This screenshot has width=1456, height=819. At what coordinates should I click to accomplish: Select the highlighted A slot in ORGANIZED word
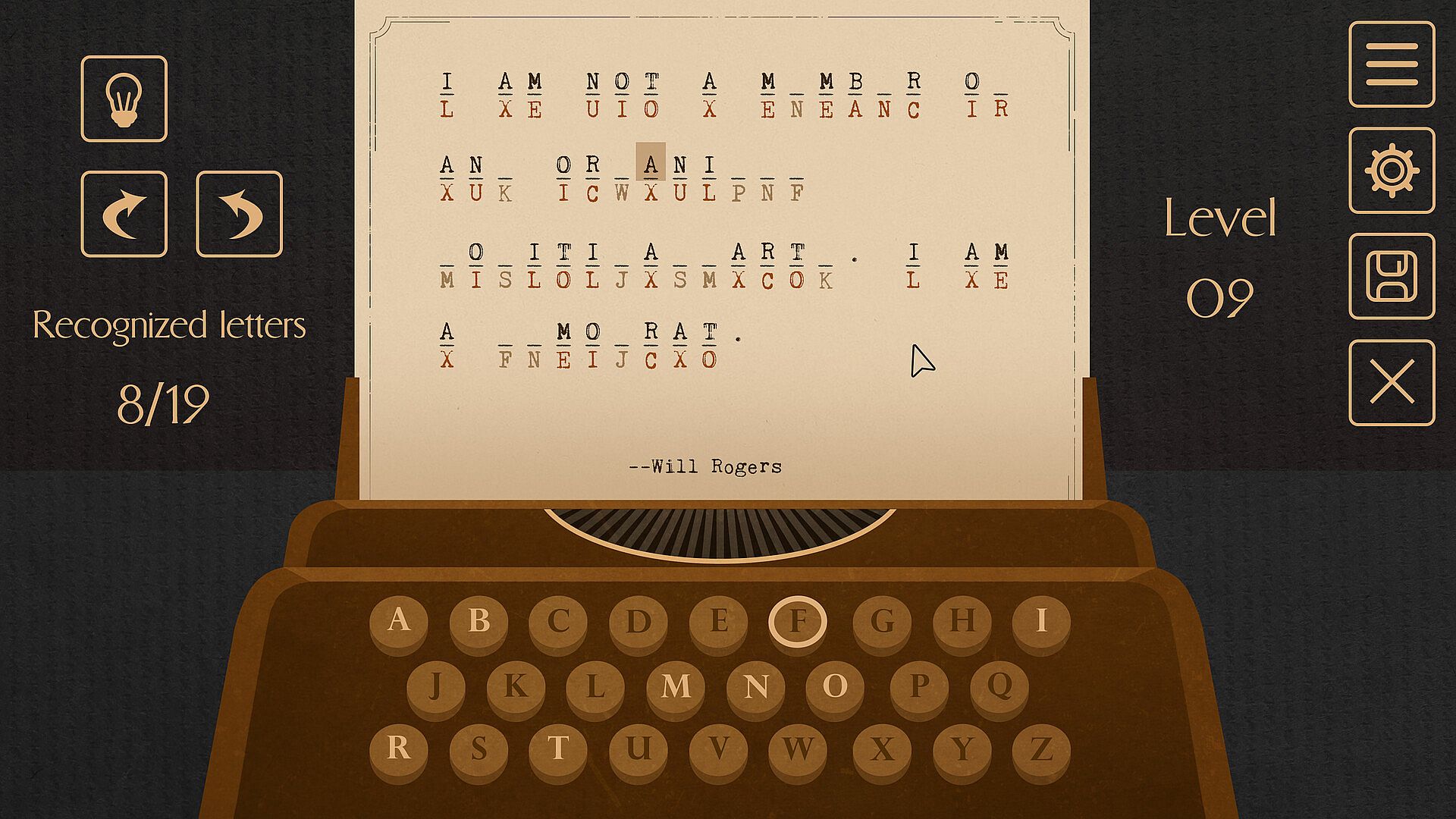tap(650, 162)
